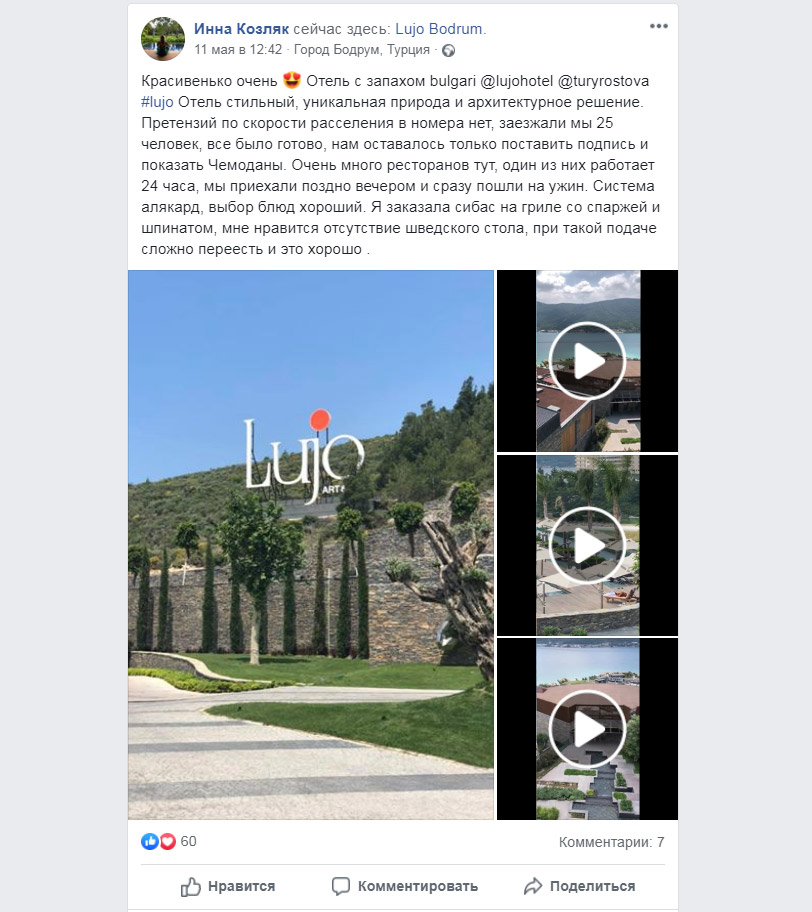Play the first video with the sea view
Image resolution: width=812 pixels, height=912 pixels.
point(587,361)
